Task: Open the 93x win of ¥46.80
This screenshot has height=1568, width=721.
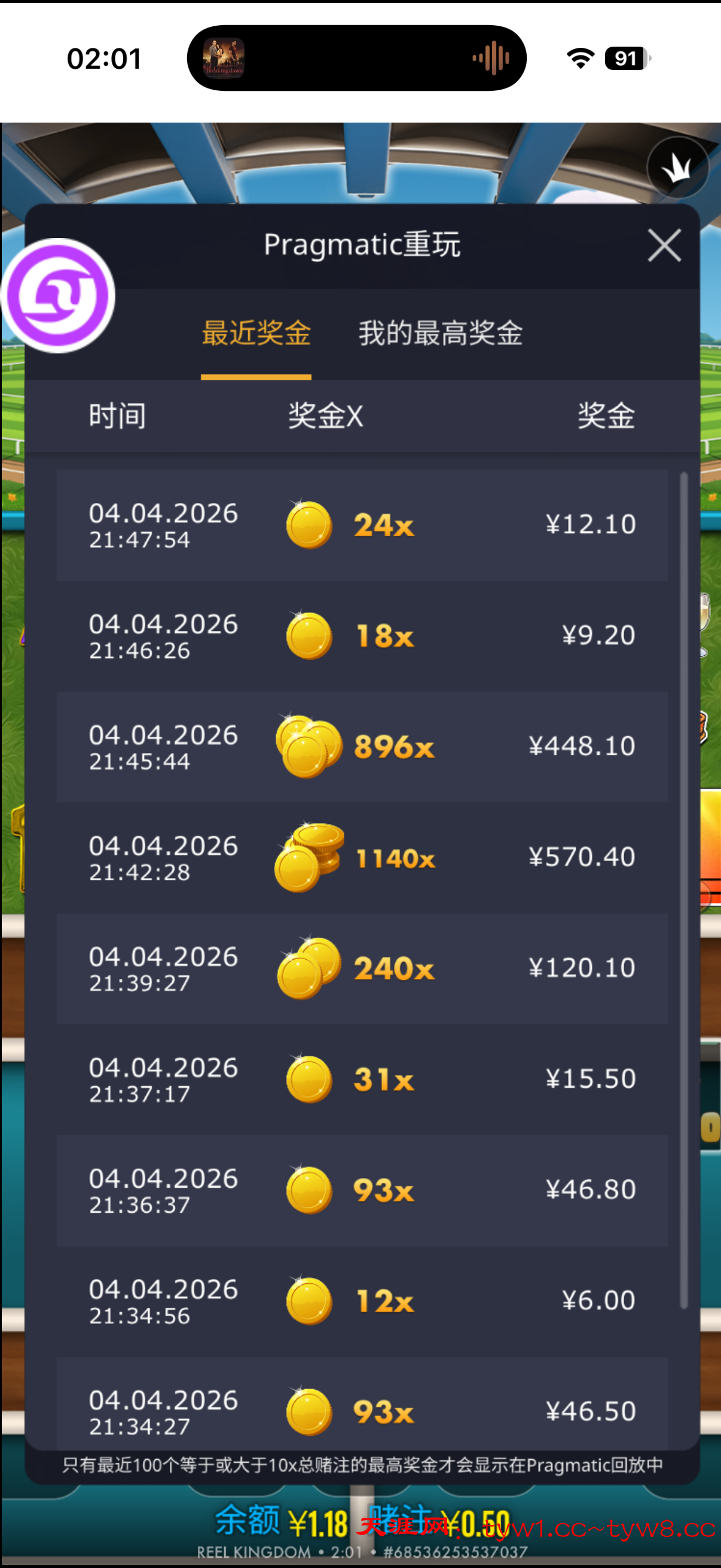Action: coord(362,1189)
